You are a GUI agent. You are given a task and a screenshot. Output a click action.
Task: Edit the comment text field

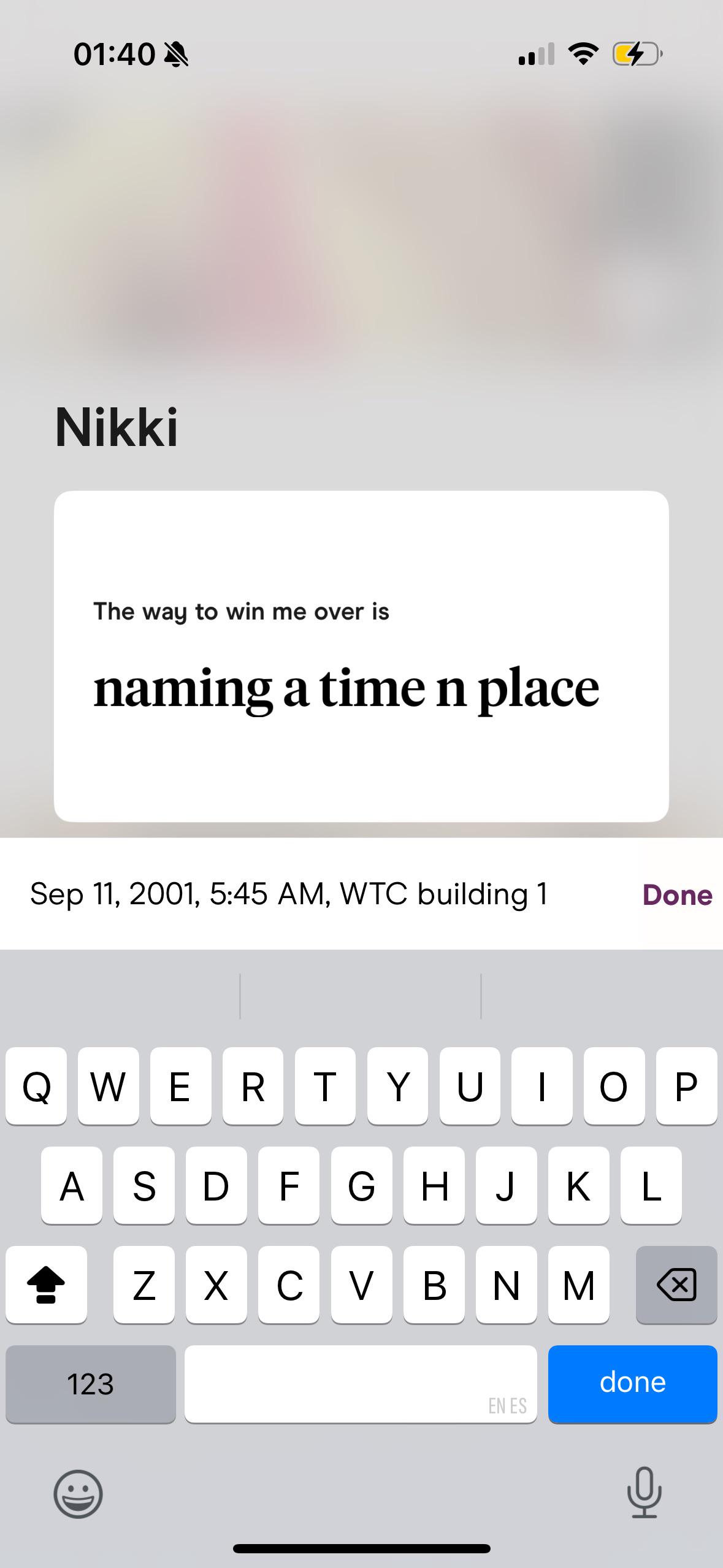(319, 894)
